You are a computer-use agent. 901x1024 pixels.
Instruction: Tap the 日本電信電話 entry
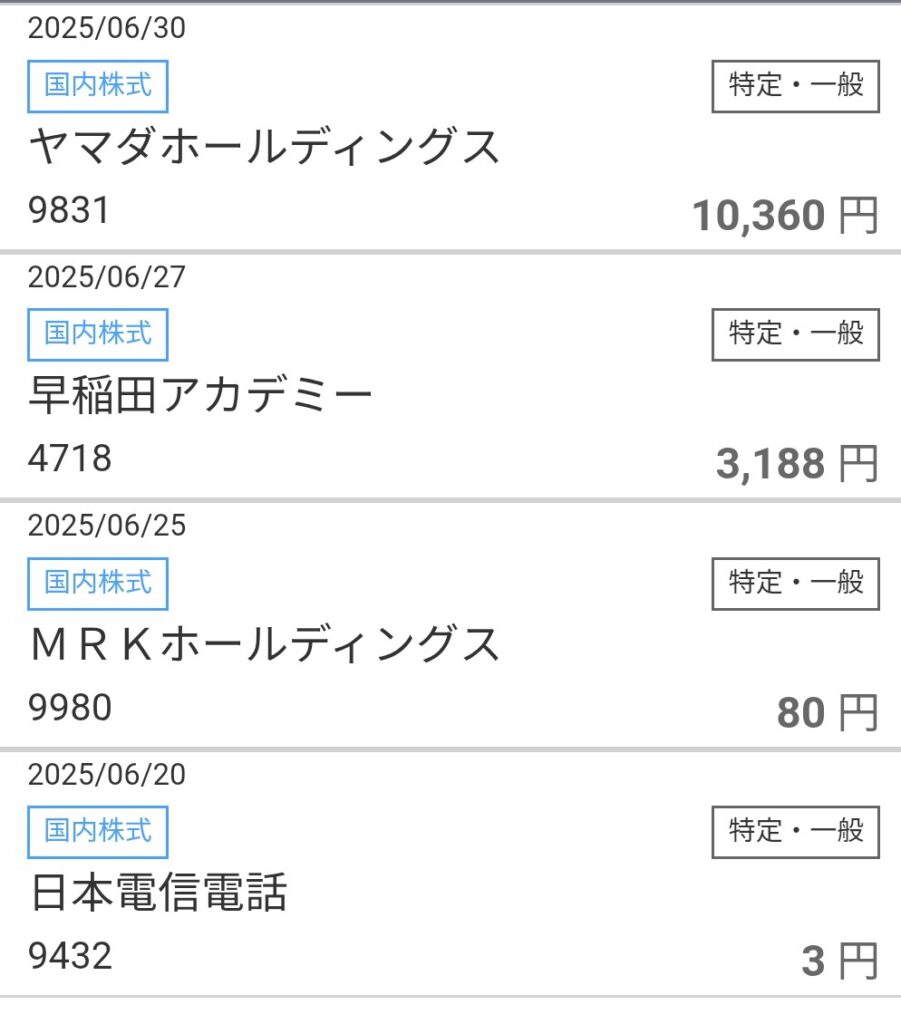(x=160, y=894)
